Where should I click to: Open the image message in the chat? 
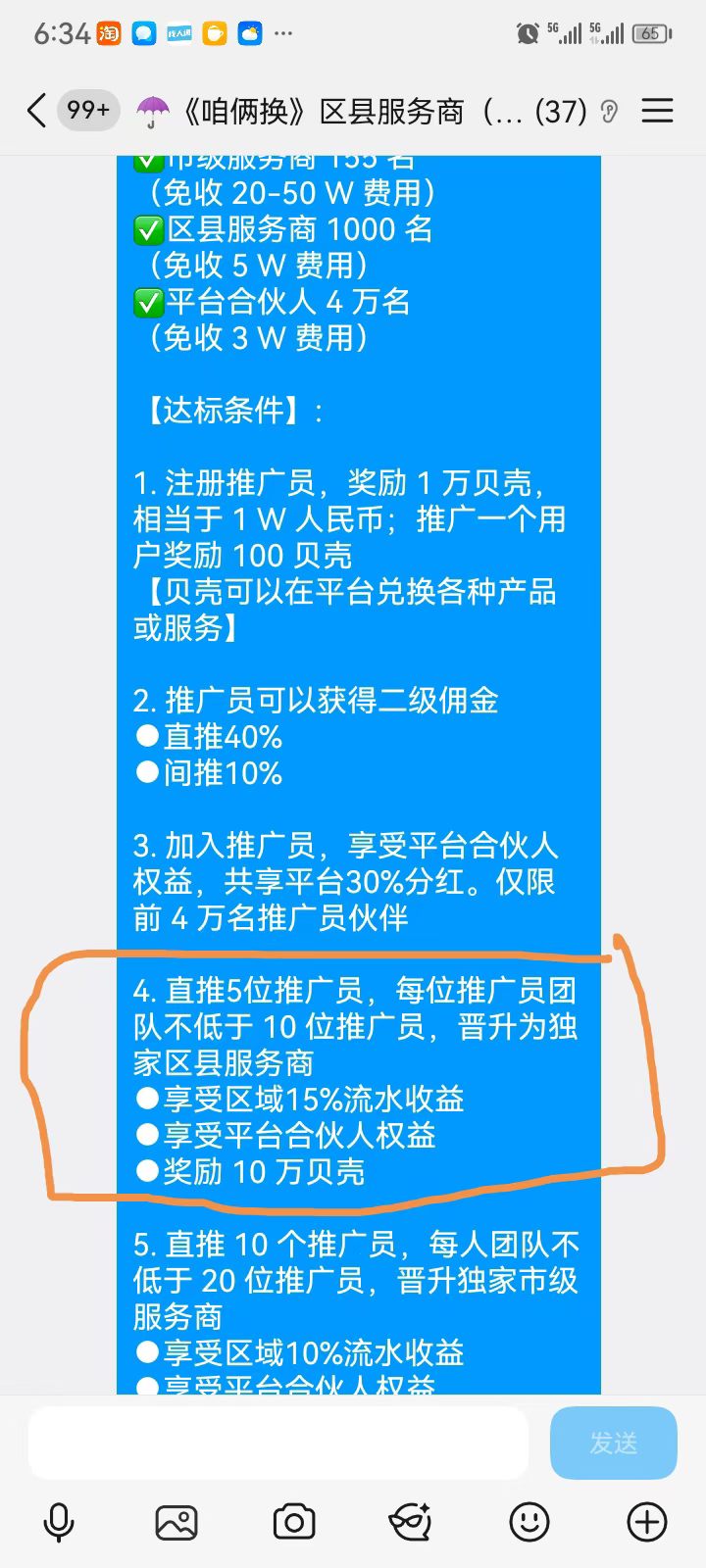pos(359,774)
